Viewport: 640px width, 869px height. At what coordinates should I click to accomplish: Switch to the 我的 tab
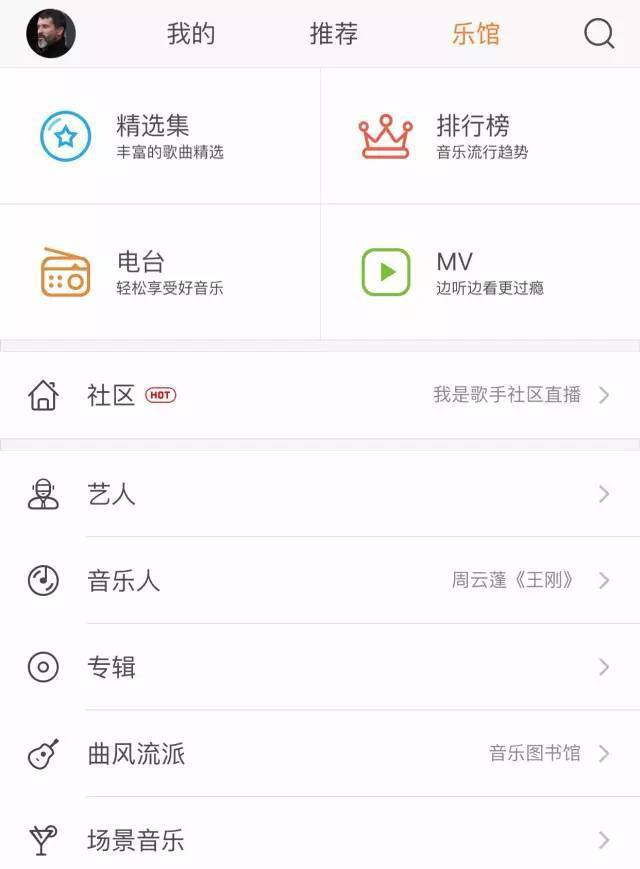(x=191, y=34)
